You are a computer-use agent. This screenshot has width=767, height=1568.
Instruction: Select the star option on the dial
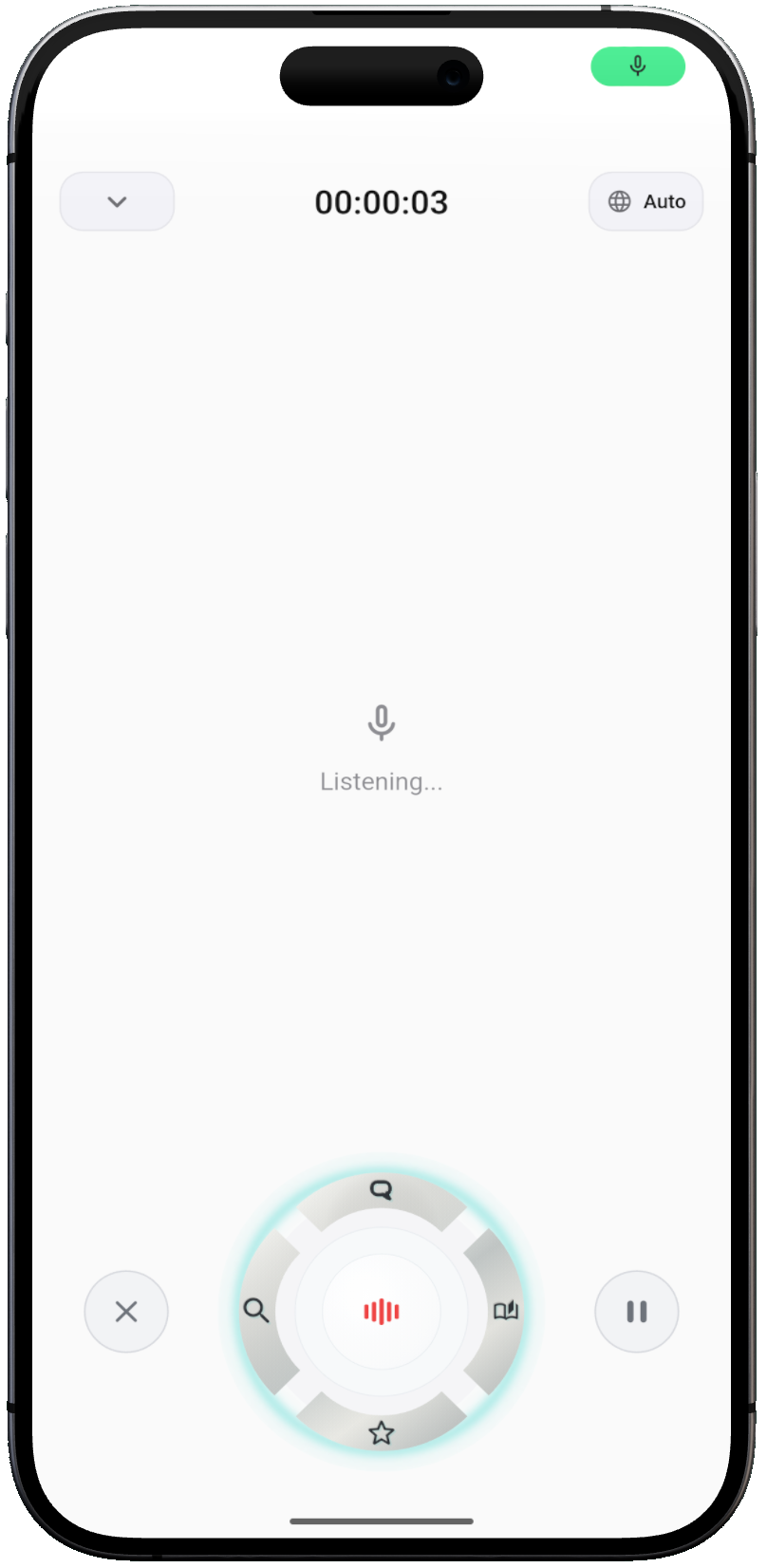coord(382,1433)
